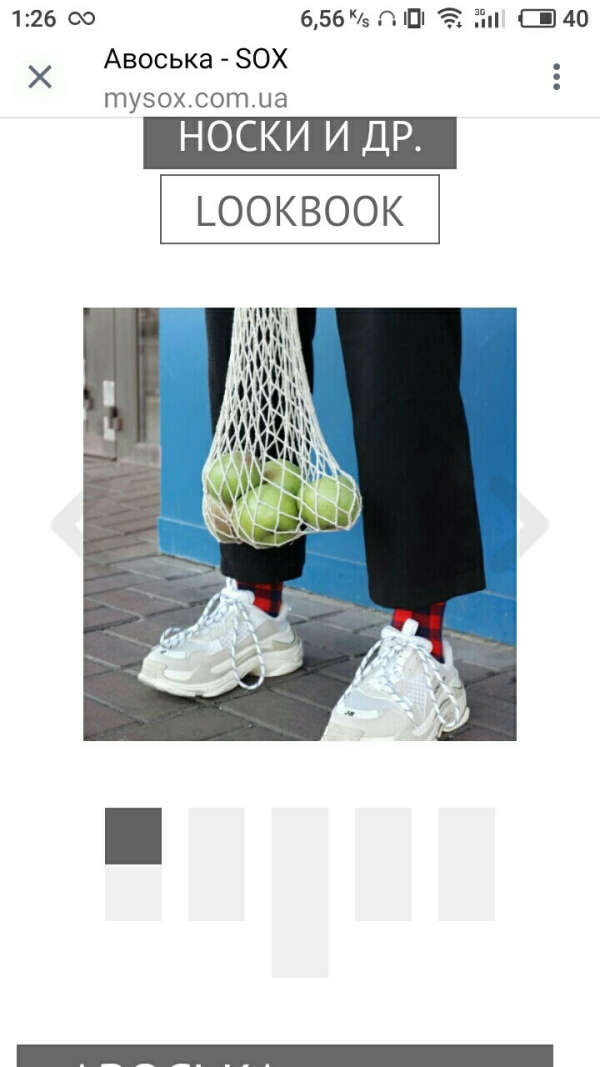
Task: Show the next product photo
Action: [531, 522]
